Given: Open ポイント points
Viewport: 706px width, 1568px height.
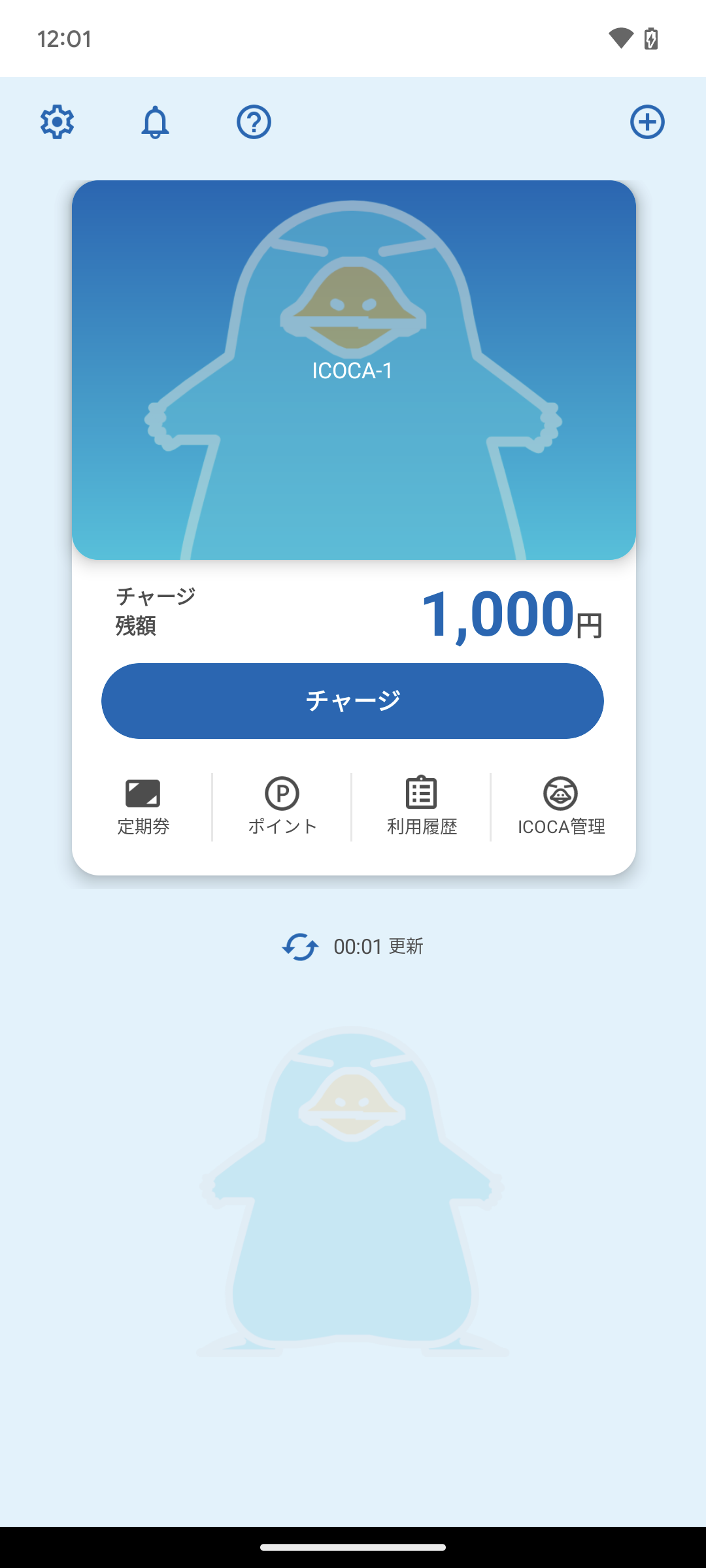Looking at the screenshot, I should tap(282, 807).
